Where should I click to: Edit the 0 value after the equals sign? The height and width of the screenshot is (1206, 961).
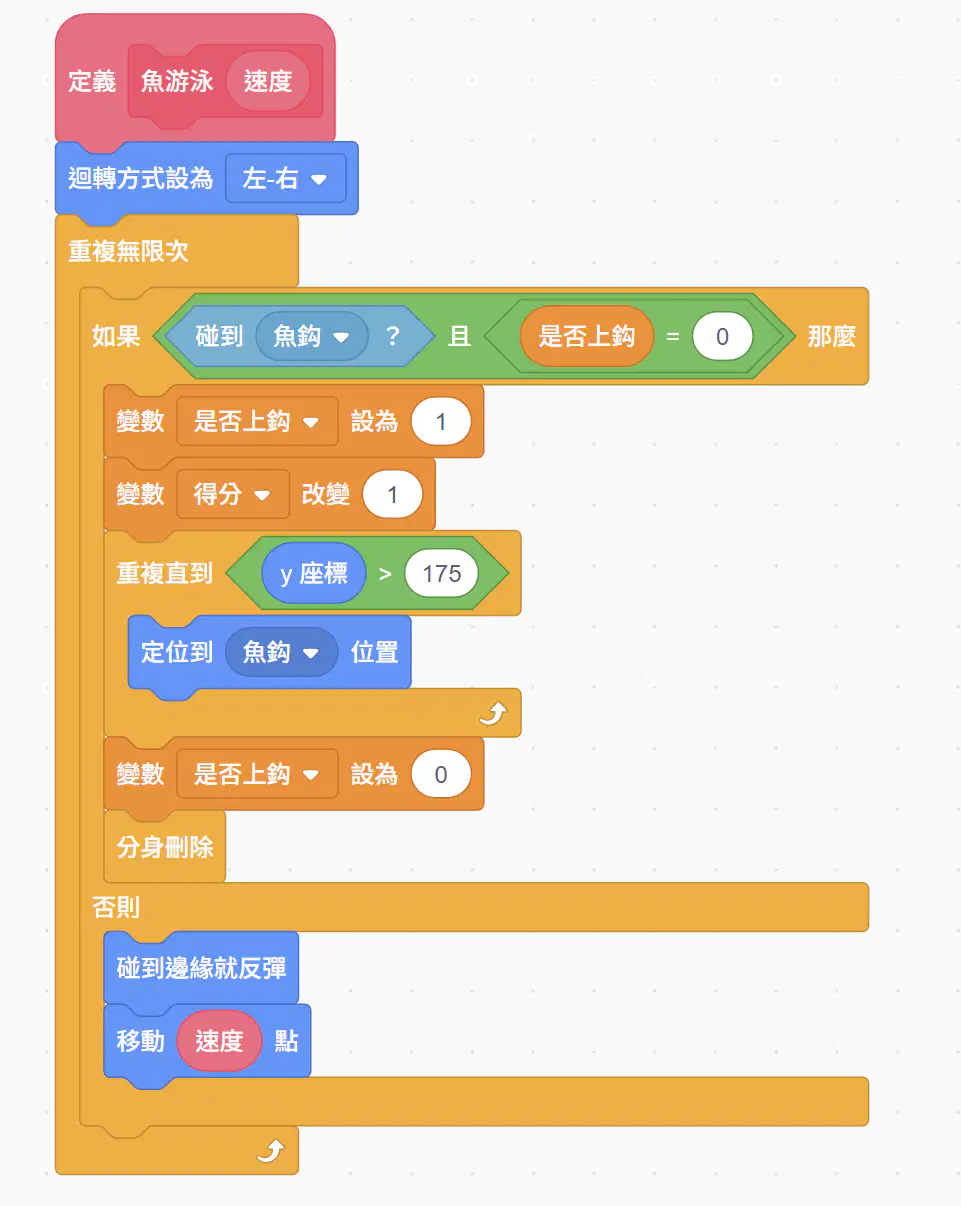(x=722, y=336)
